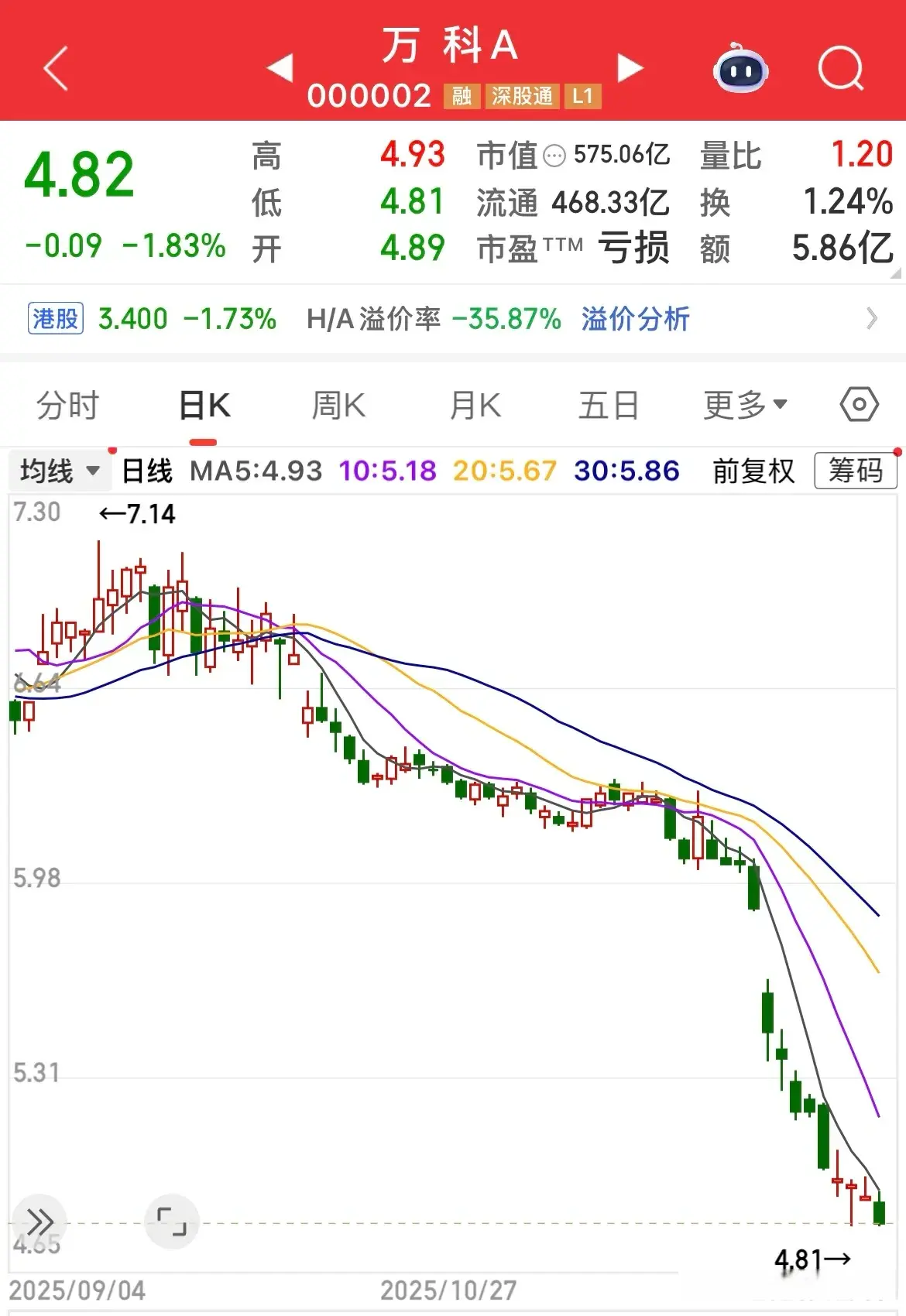
Task: Toggle 前复权 price adjustment mode
Action: (x=753, y=471)
